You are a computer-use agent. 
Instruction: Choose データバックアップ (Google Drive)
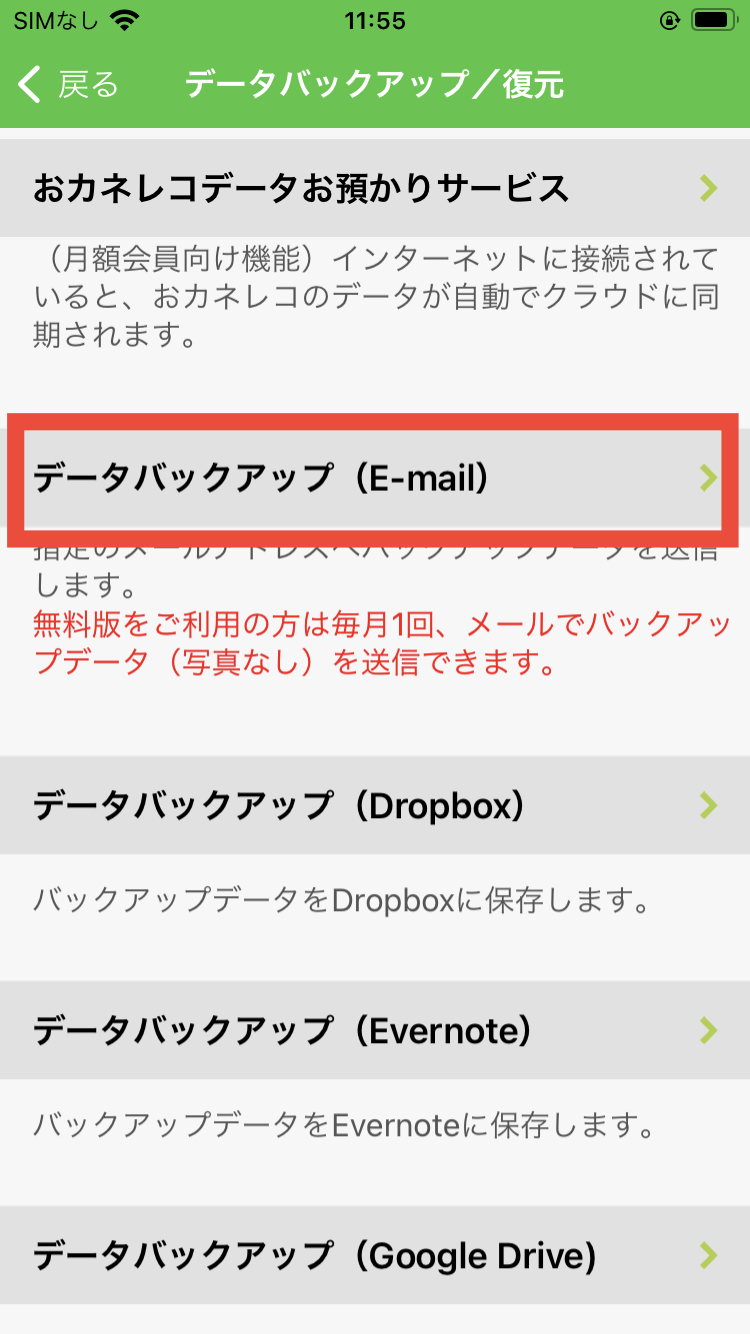click(x=374, y=1255)
